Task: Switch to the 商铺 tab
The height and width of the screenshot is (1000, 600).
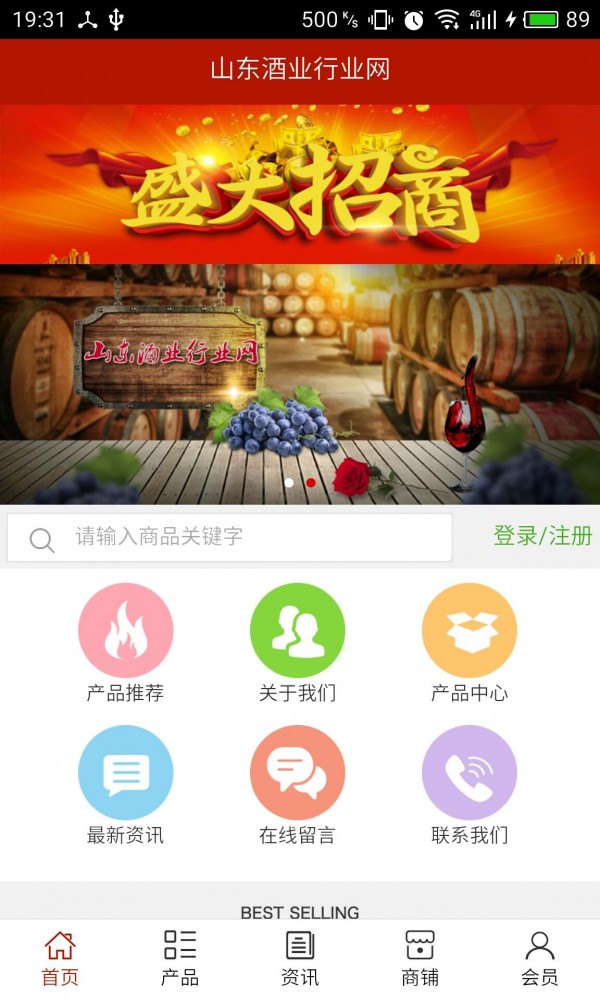Action: pos(420,958)
